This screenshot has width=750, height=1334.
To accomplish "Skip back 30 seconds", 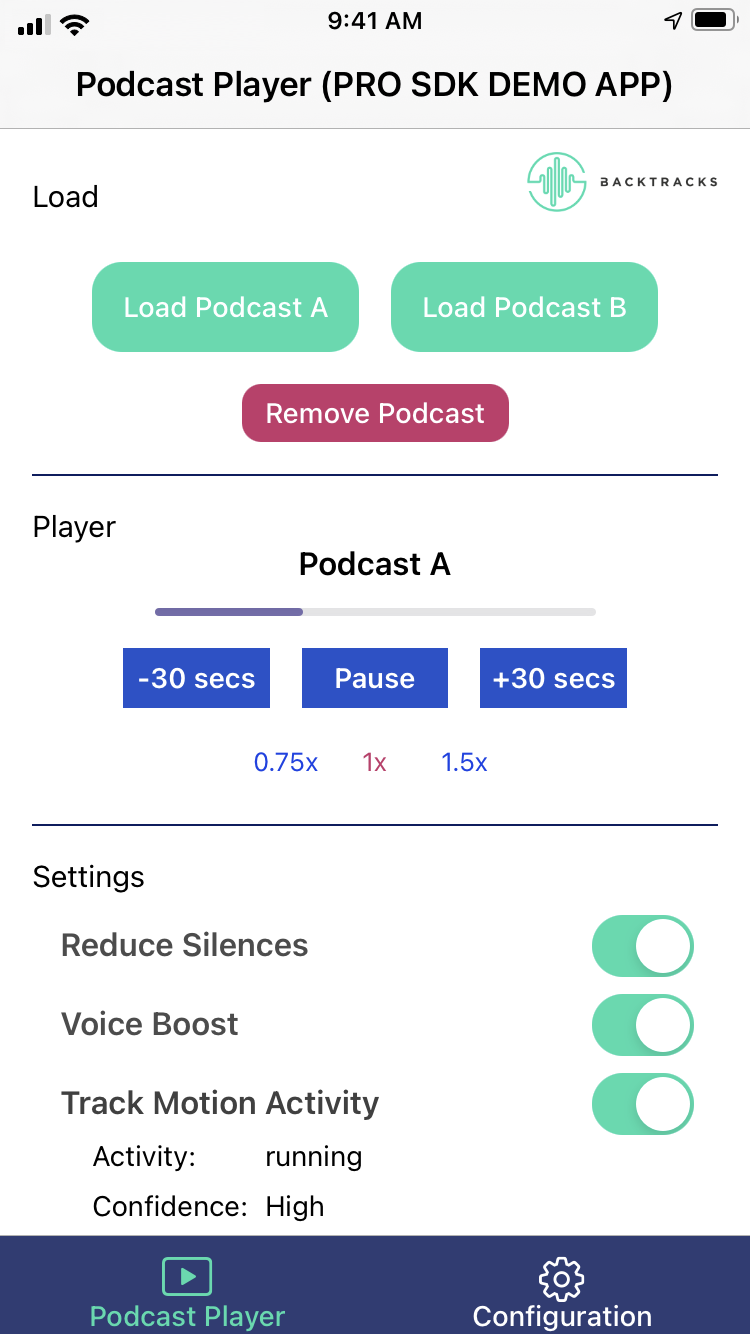I will pyautogui.click(x=196, y=679).
